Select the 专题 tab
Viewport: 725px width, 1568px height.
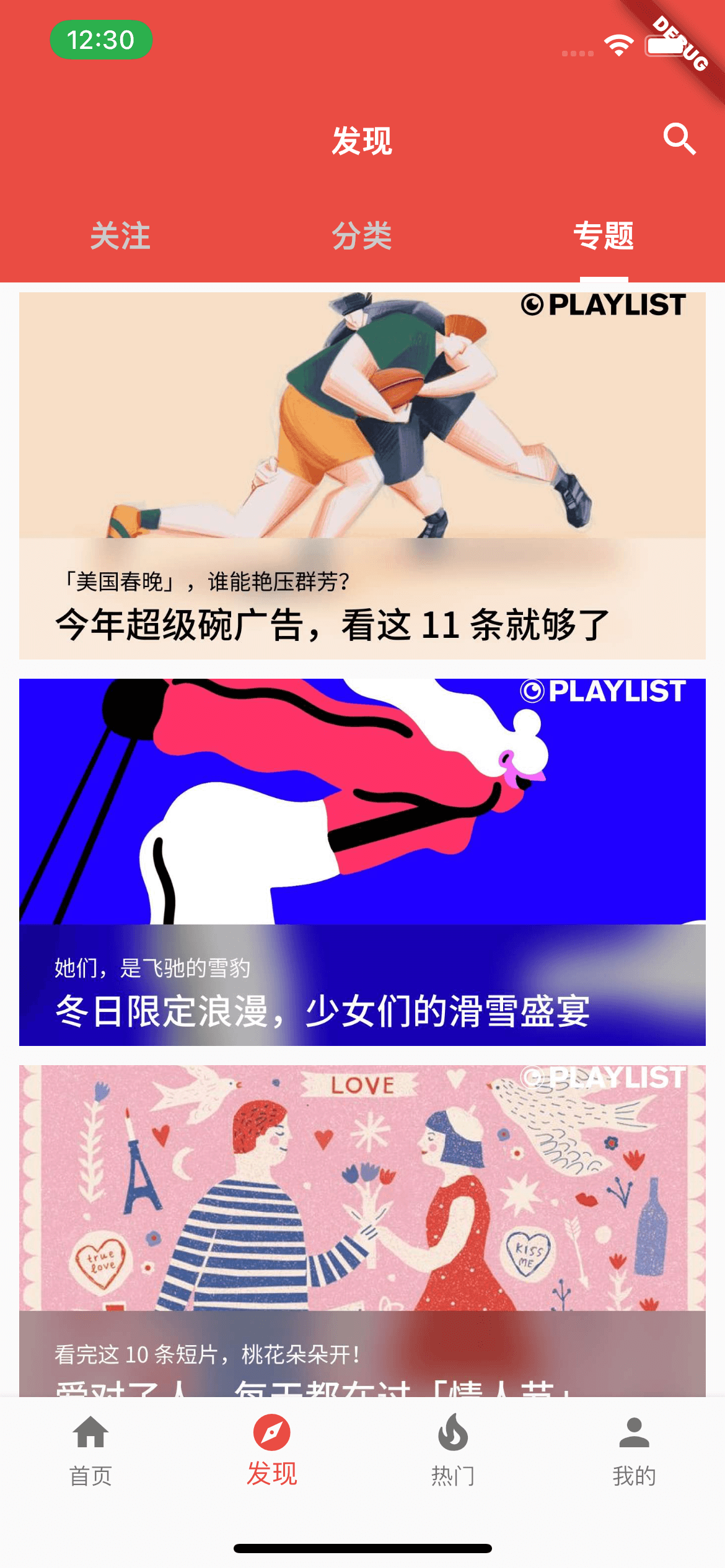pyautogui.click(x=604, y=236)
